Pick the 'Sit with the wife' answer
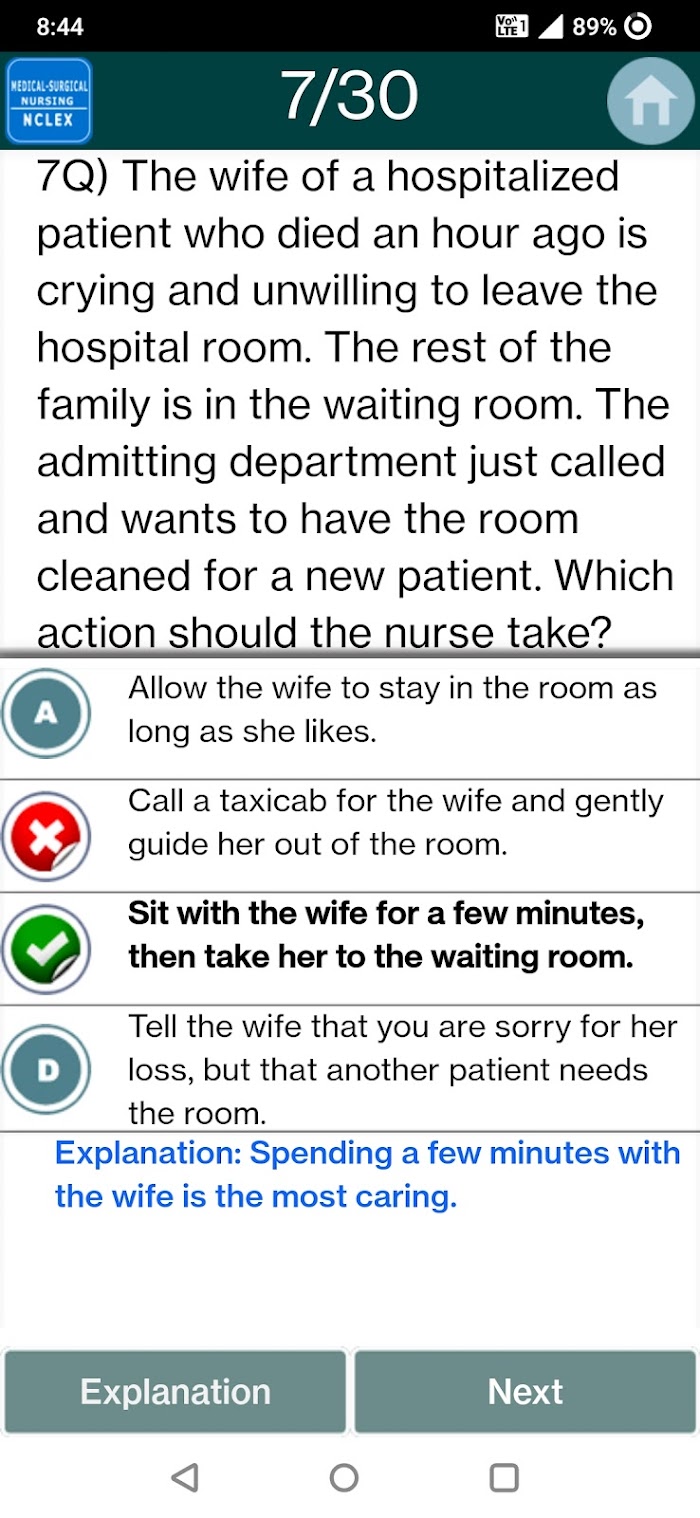The image size is (700, 1518). click(x=350, y=949)
